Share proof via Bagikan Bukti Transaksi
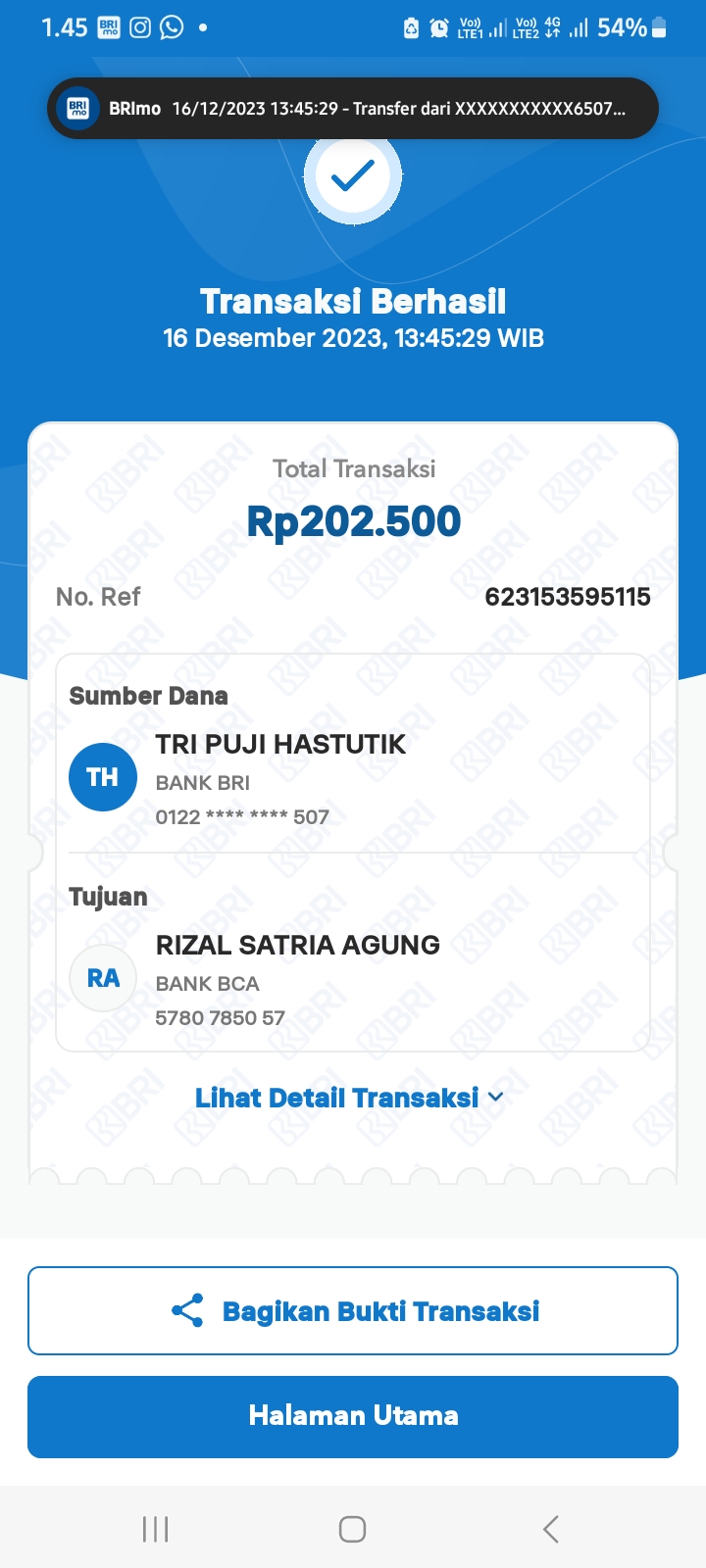706x1568 pixels. coord(353,1311)
